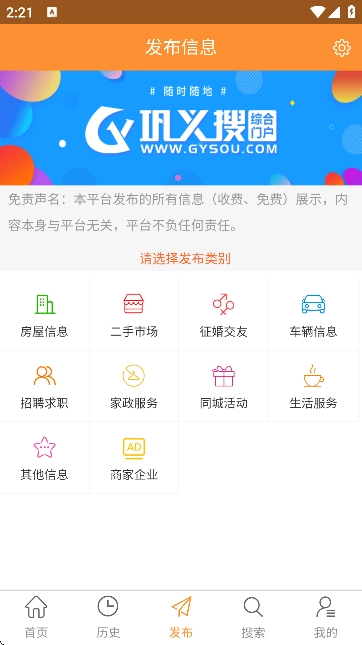362x645 pixels.
Task: Open the 搜索 tab
Action: [253, 617]
